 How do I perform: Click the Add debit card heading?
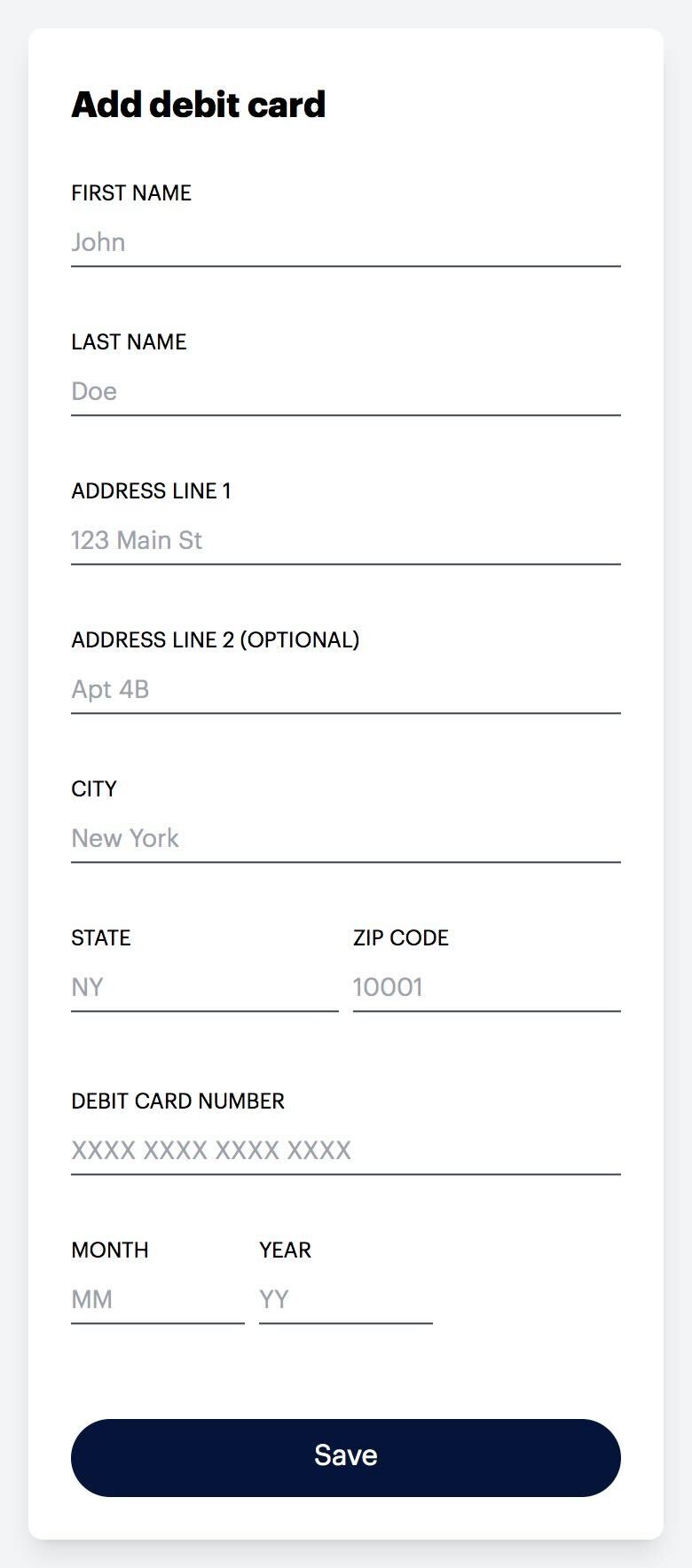198,104
